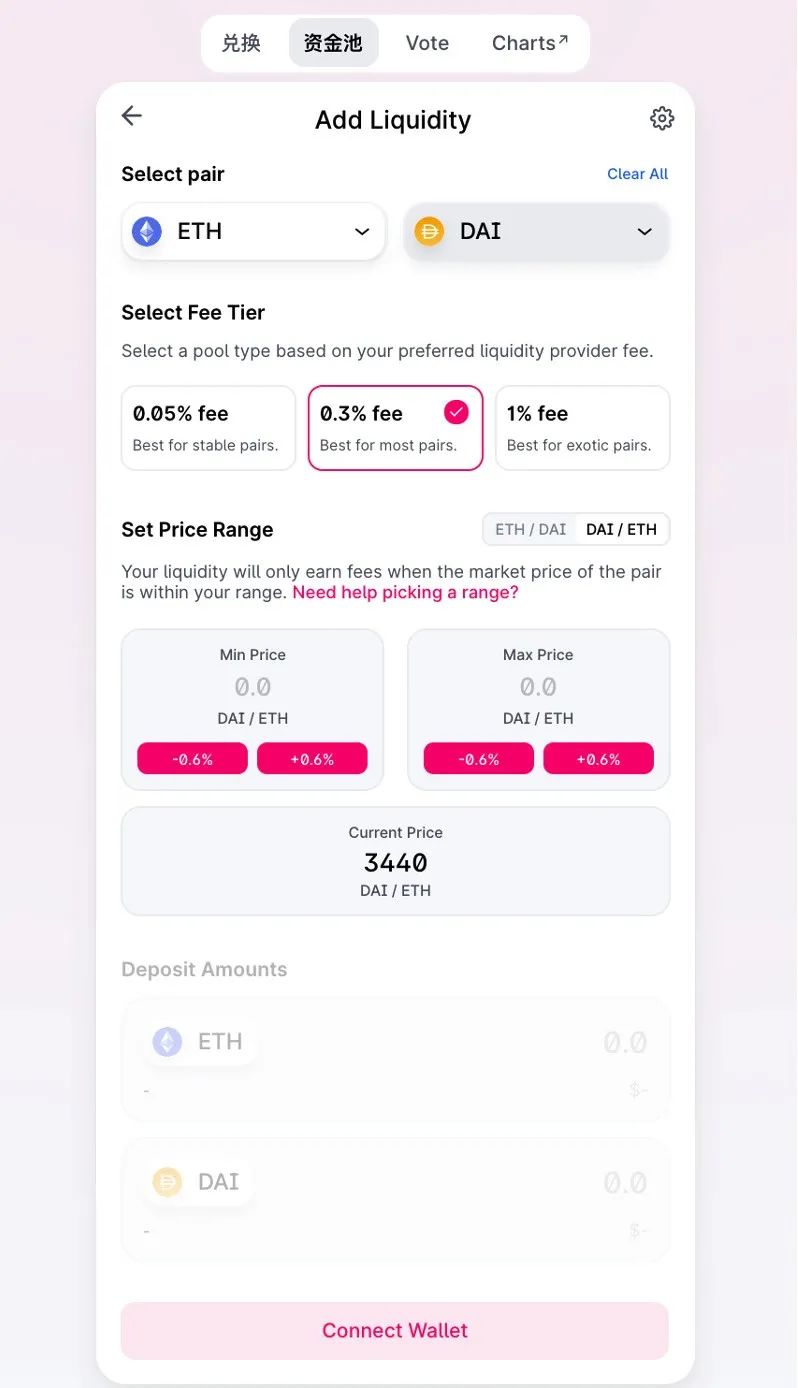Image resolution: width=798 pixels, height=1388 pixels.
Task: Select the 0.05% fee tier
Action: click(x=208, y=428)
